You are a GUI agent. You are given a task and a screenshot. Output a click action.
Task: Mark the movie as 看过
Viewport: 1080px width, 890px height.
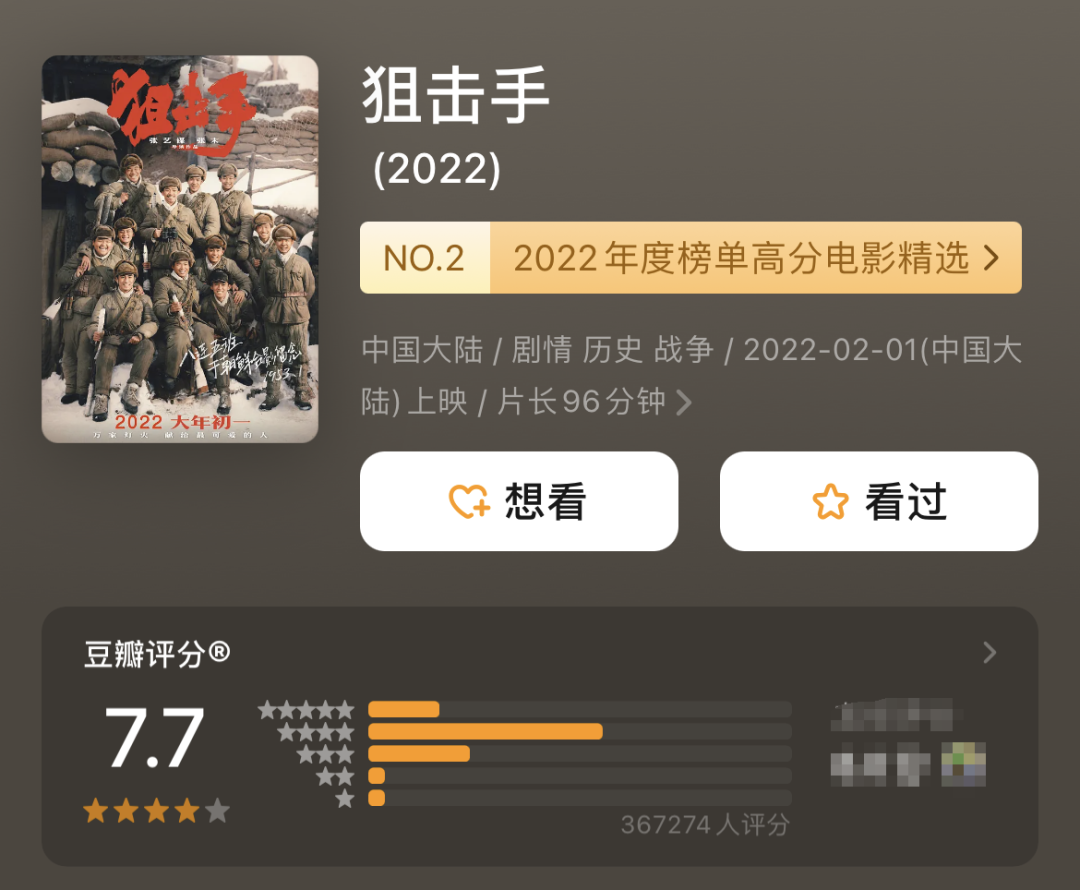(x=879, y=501)
